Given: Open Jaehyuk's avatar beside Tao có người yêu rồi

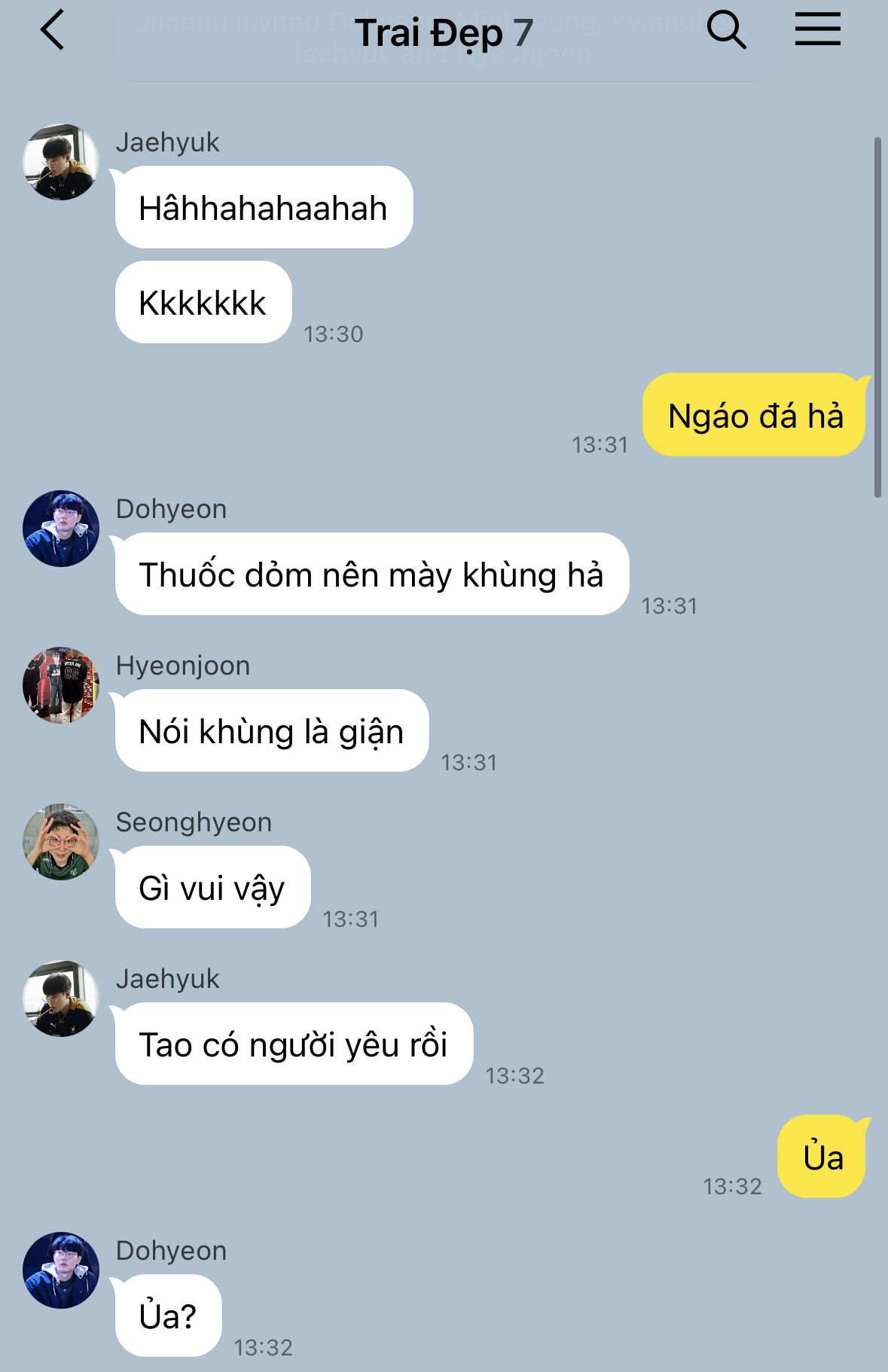Looking at the screenshot, I should [x=61, y=999].
